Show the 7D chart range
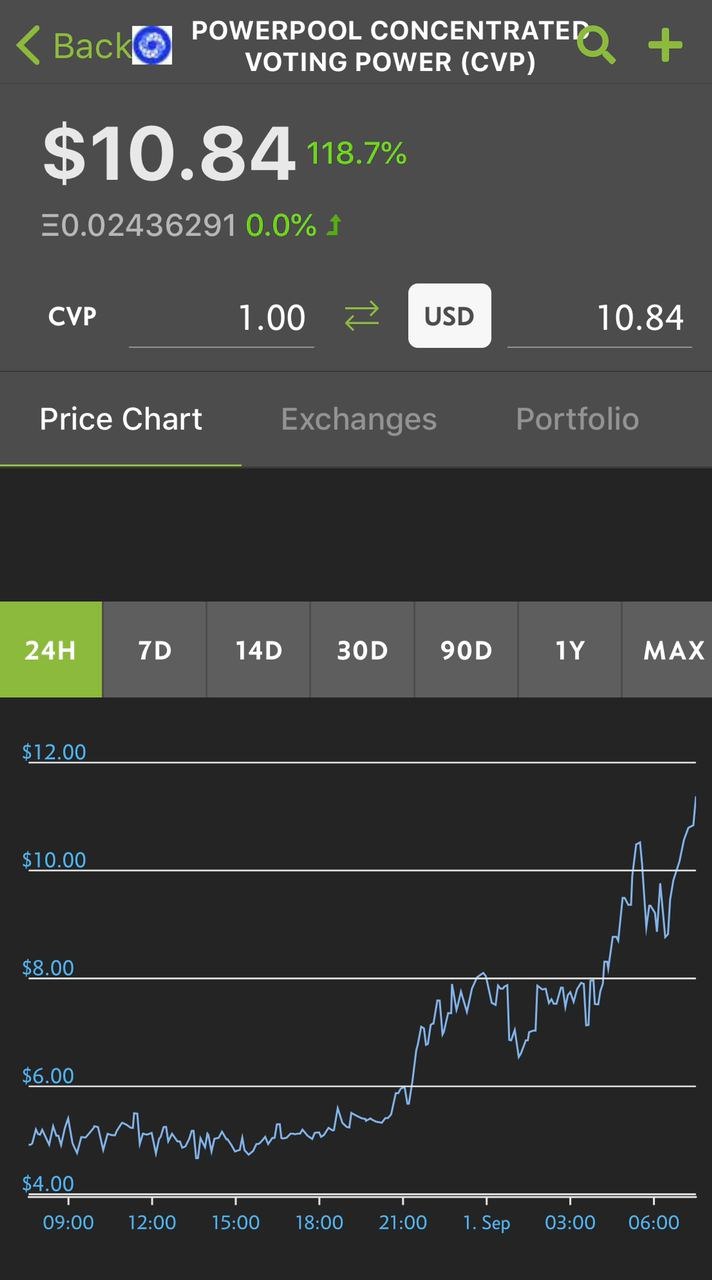This screenshot has height=1280, width=712. click(155, 650)
